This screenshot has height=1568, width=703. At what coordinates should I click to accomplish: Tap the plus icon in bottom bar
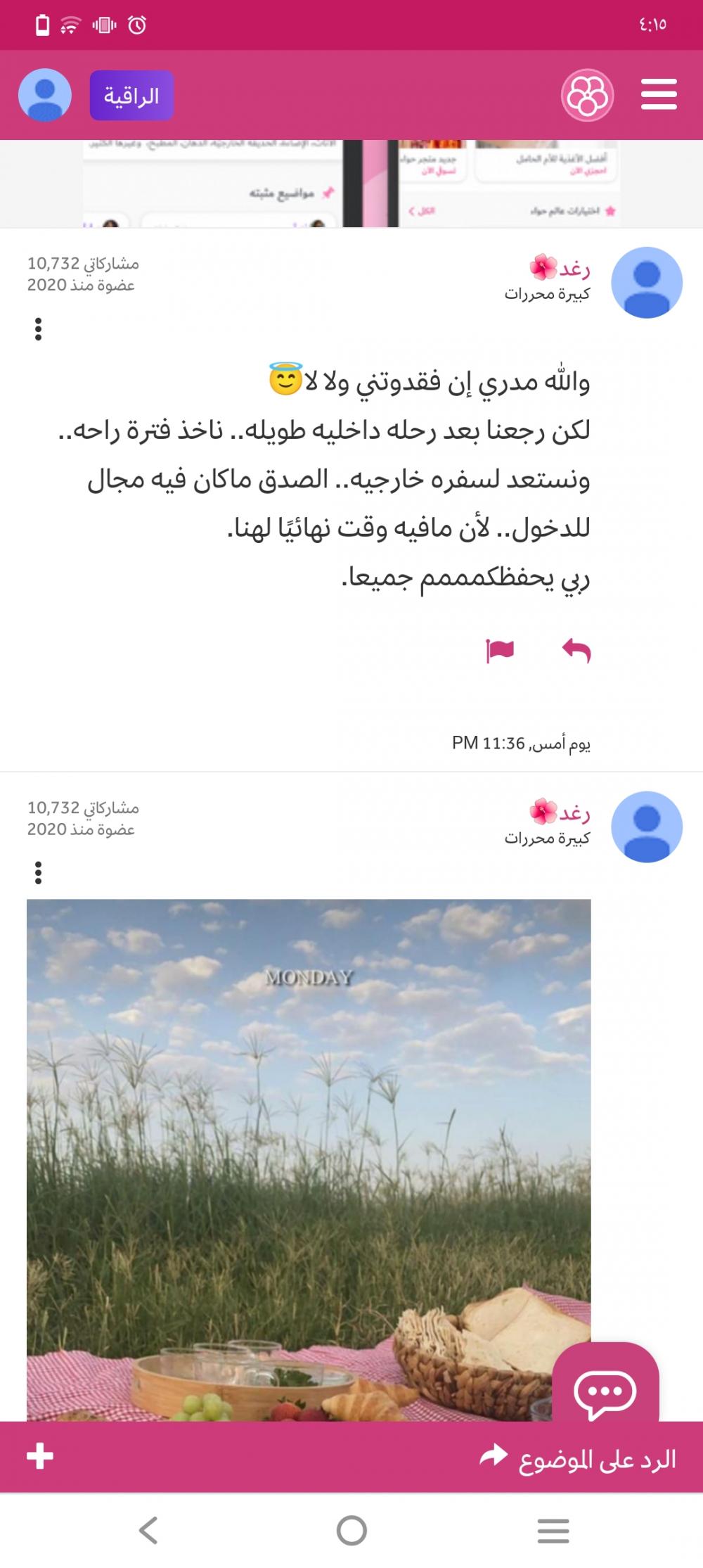[40, 1456]
